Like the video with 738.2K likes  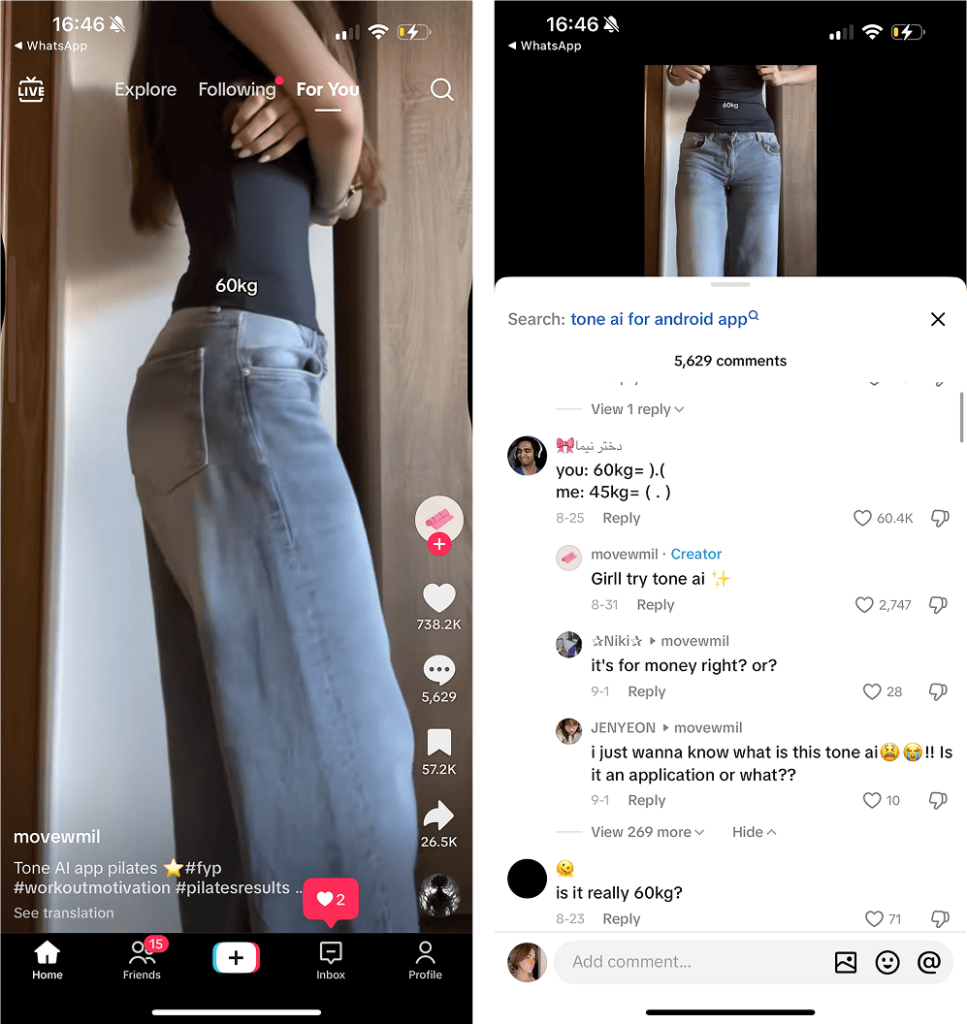[x=439, y=598]
